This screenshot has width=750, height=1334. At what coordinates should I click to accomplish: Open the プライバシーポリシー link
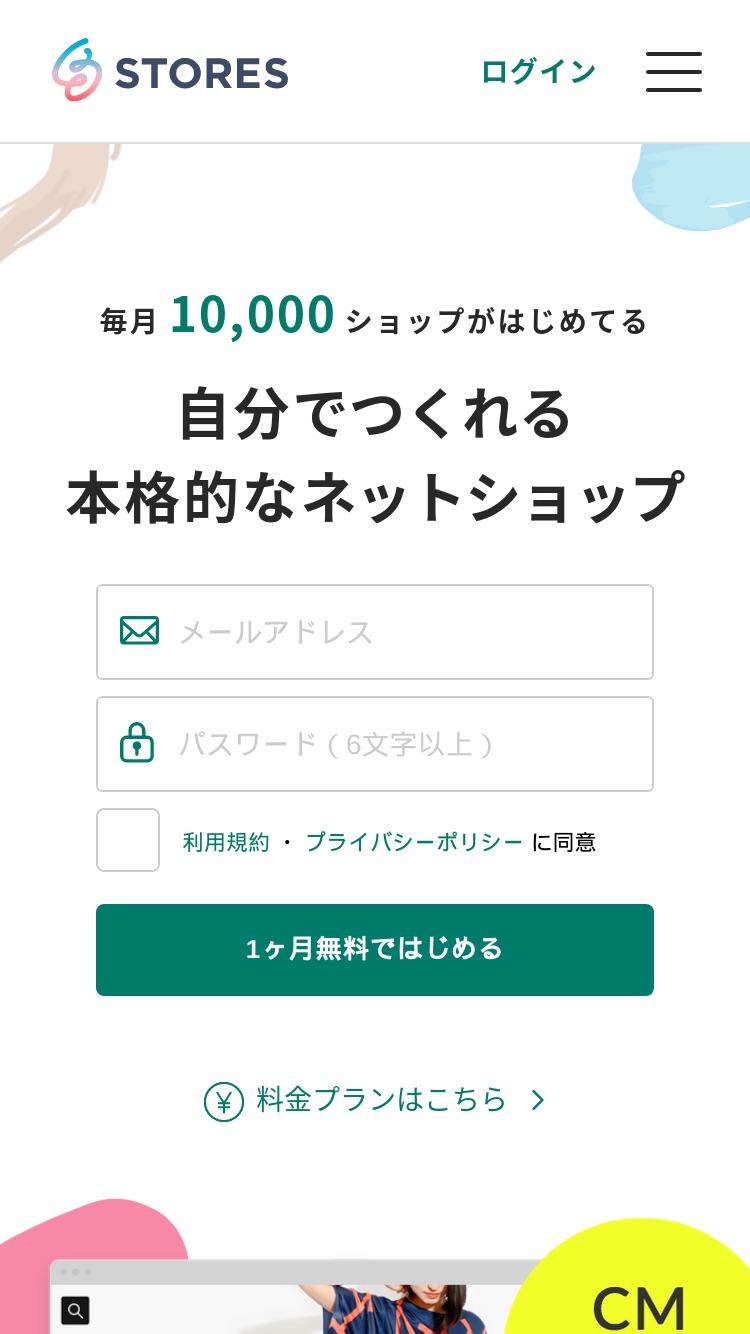[414, 842]
